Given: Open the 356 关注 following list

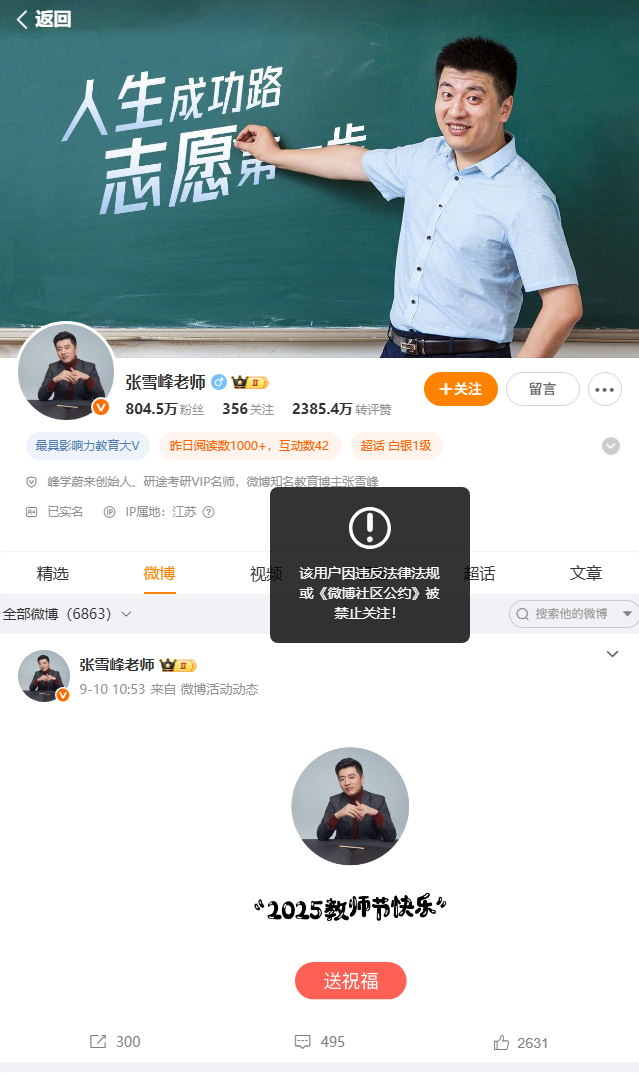Looking at the screenshot, I should point(248,409).
